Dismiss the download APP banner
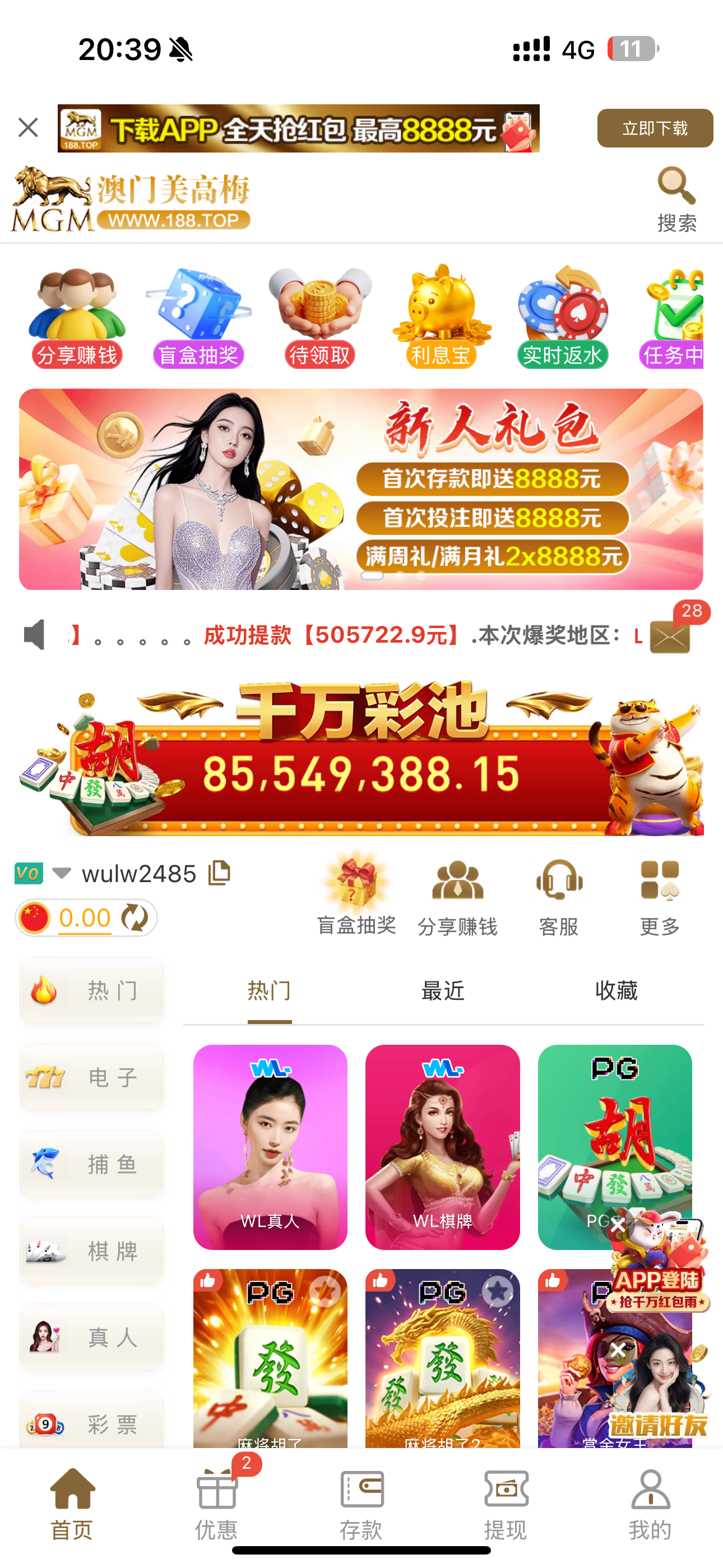Viewport: 723px width, 1568px height. click(28, 128)
